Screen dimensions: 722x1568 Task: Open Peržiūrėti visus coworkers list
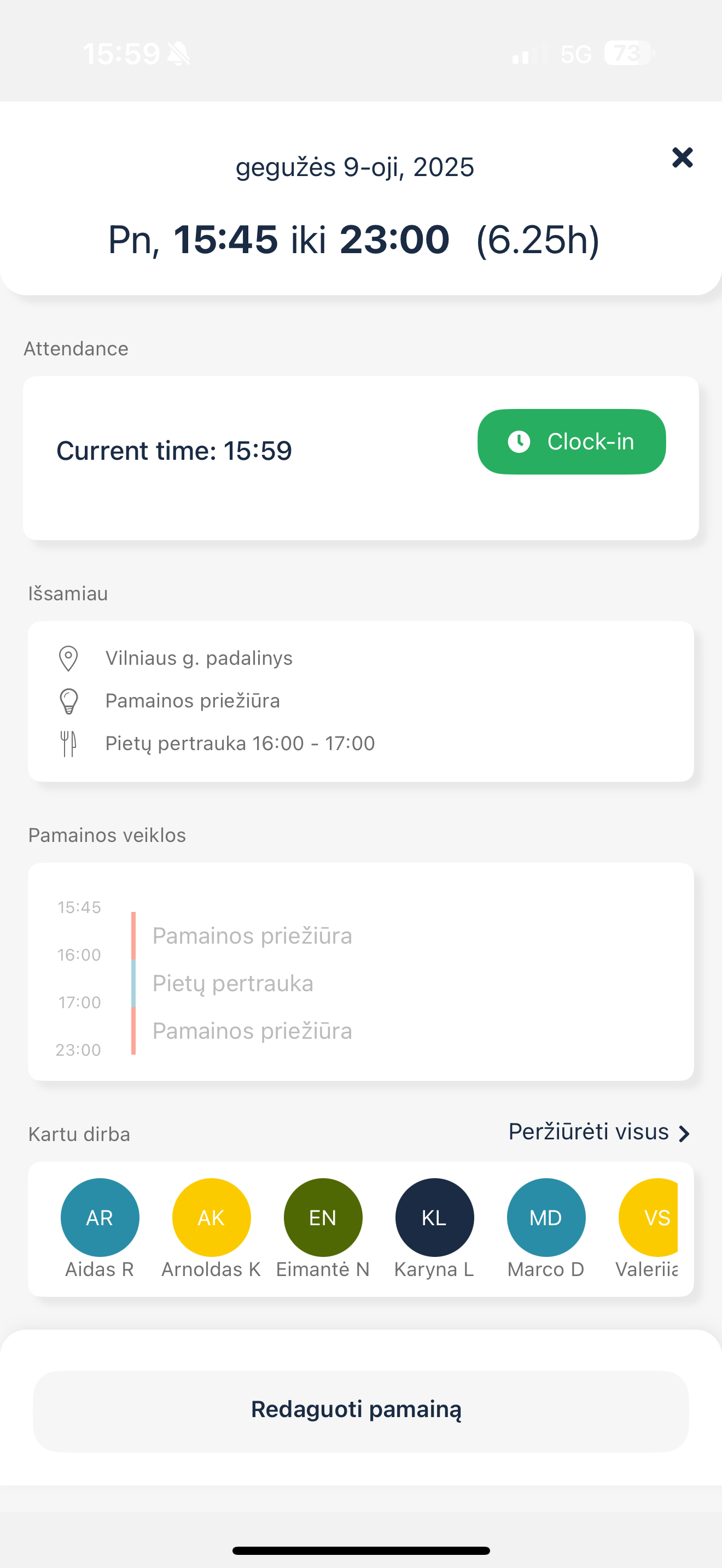tap(599, 1132)
